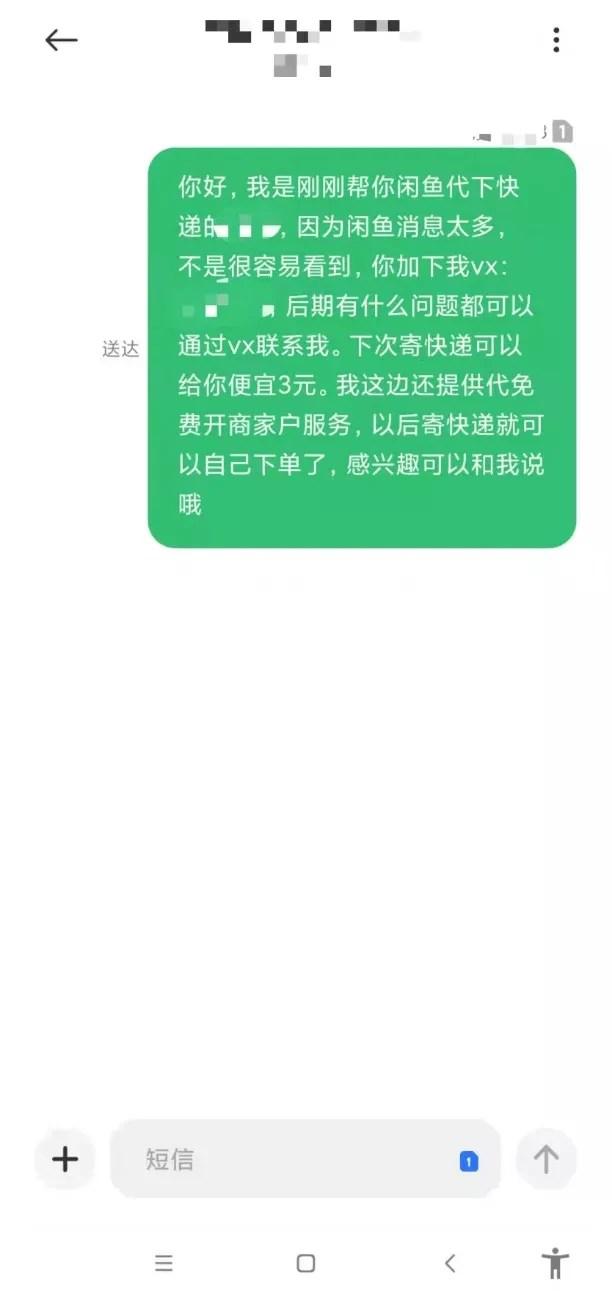Switch SIM card via the blue SIM icon
The height and width of the screenshot is (1298, 612).
[x=469, y=1161]
